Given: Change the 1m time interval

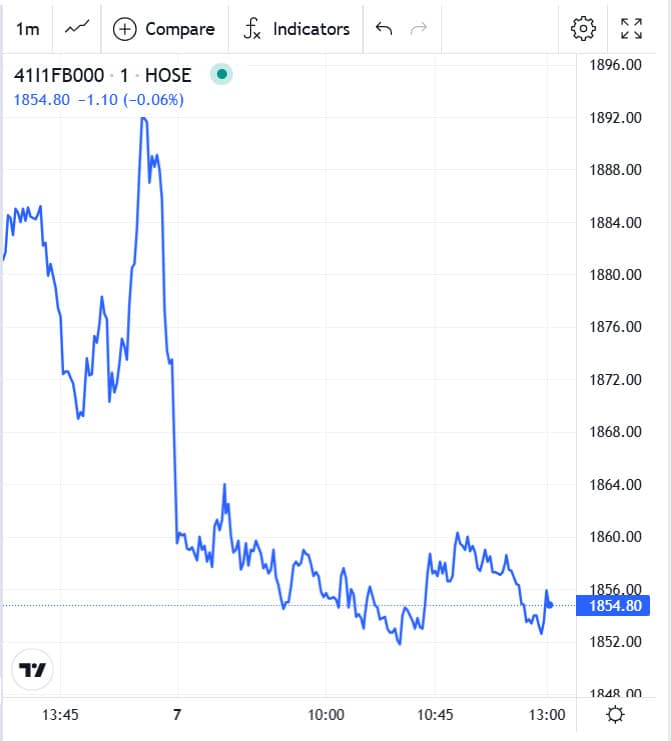Looking at the screenshot, I should (x=28, y=29).
